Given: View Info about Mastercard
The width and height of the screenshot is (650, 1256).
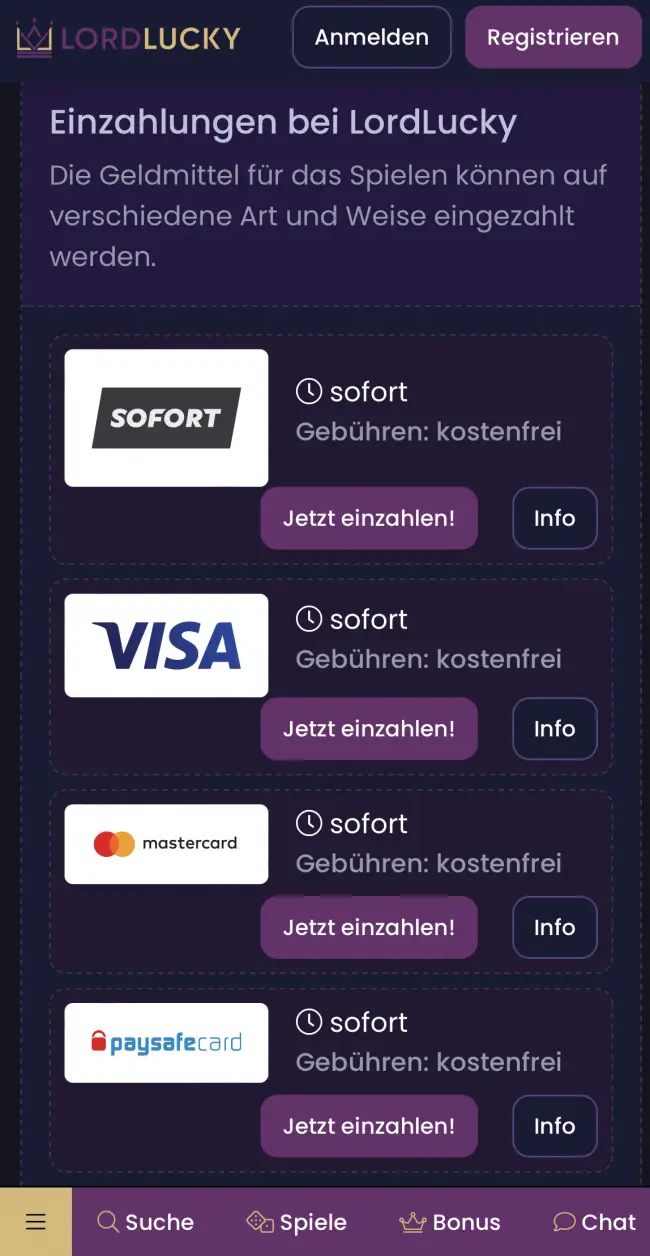Looking at the screenshot, I should (554, 927).
